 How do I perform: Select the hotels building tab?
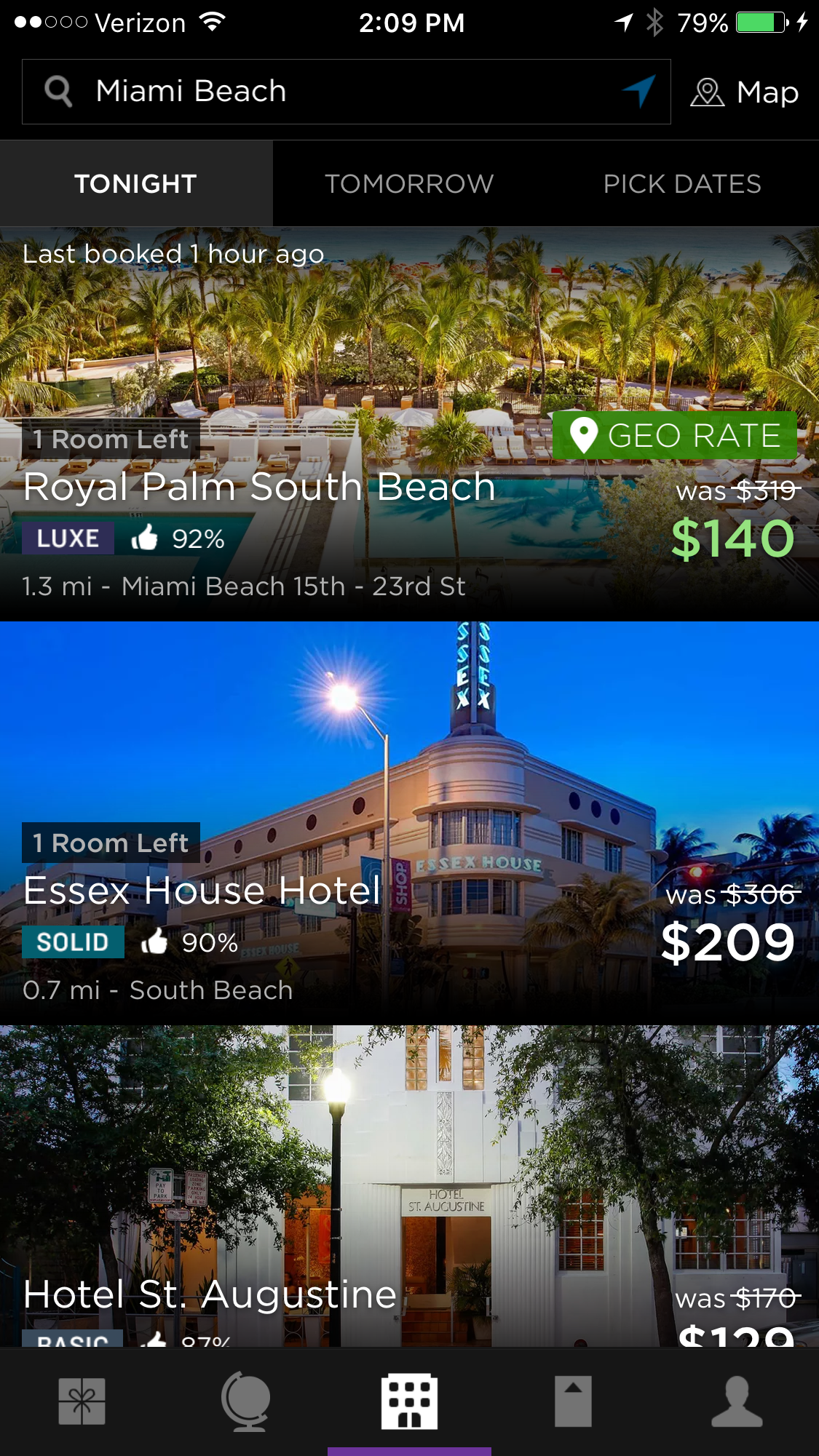[409, 1401]
